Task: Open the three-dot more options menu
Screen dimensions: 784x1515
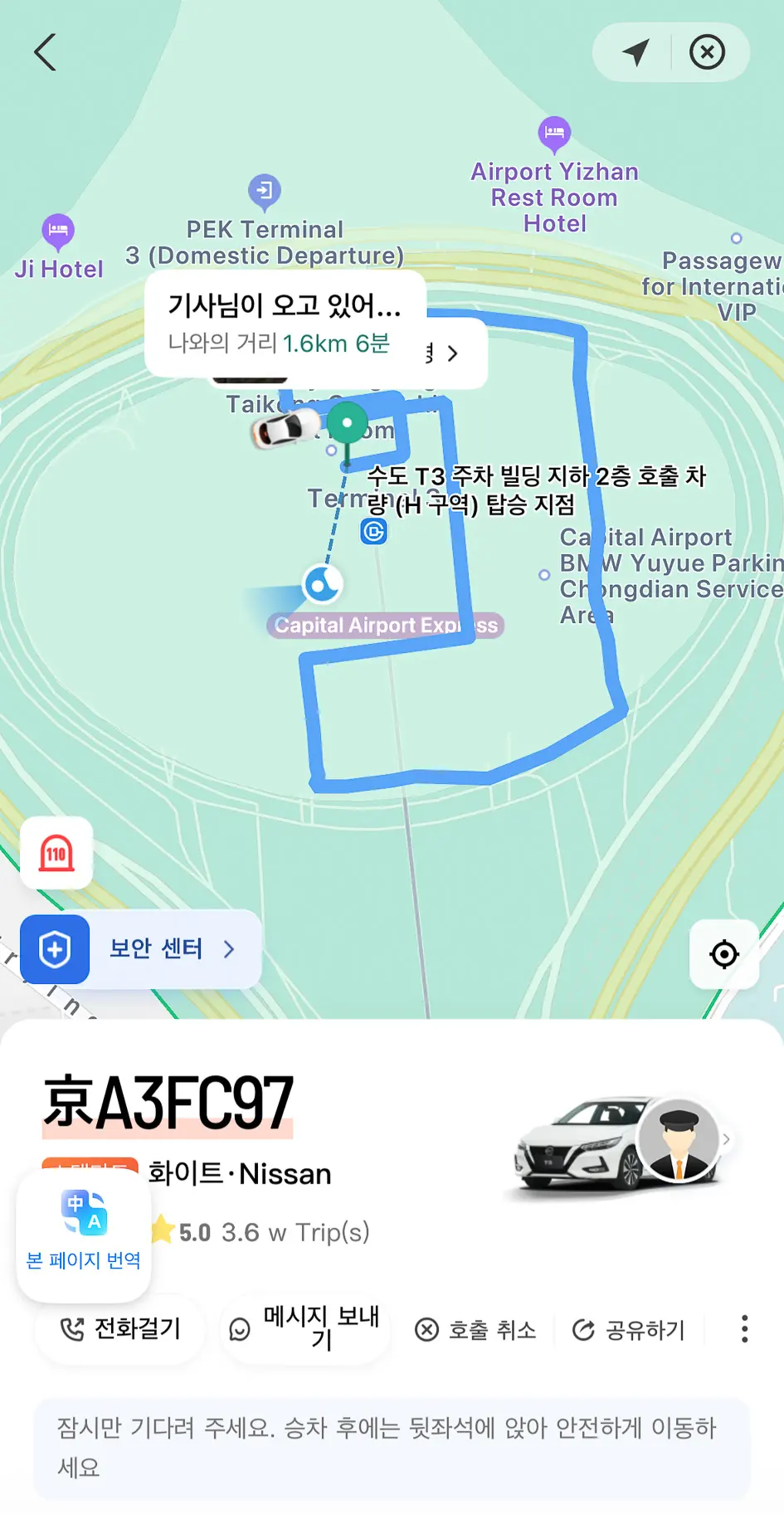Action: click(744, 1329)
